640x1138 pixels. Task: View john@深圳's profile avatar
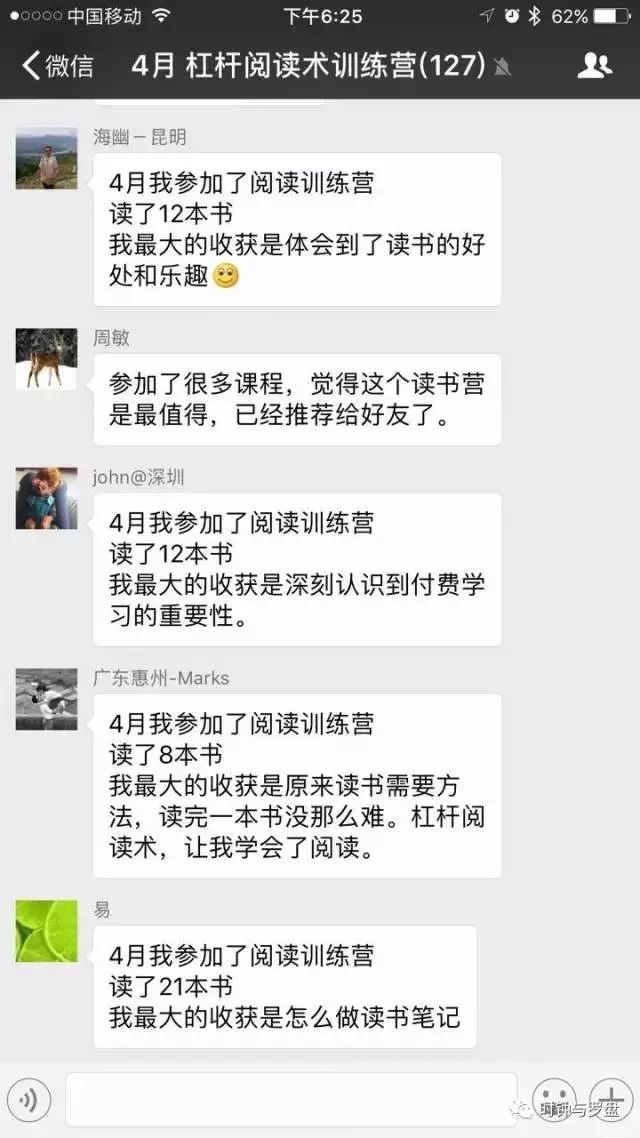(46, 498)
